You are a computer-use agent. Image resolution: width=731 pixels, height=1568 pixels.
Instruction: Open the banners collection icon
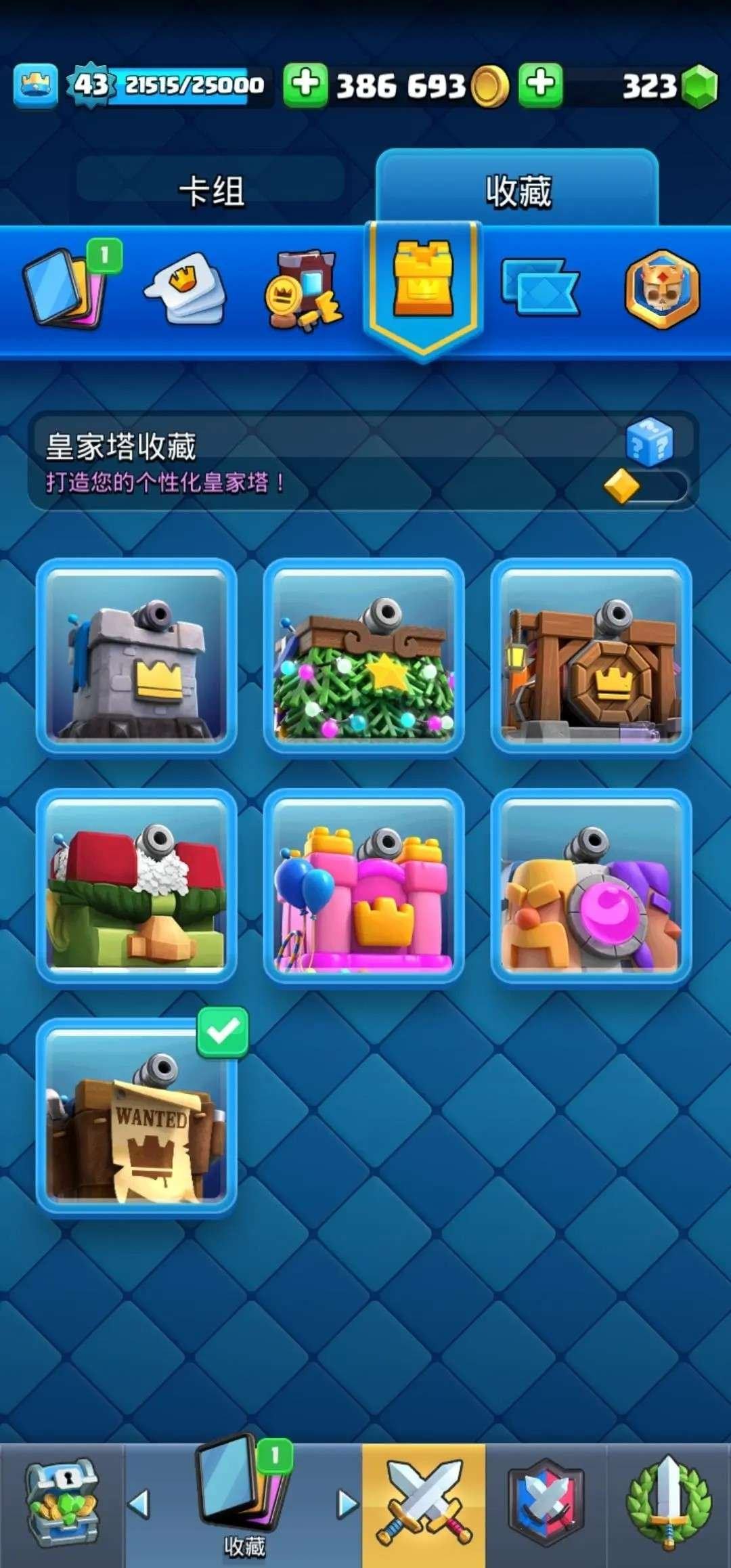541,287
